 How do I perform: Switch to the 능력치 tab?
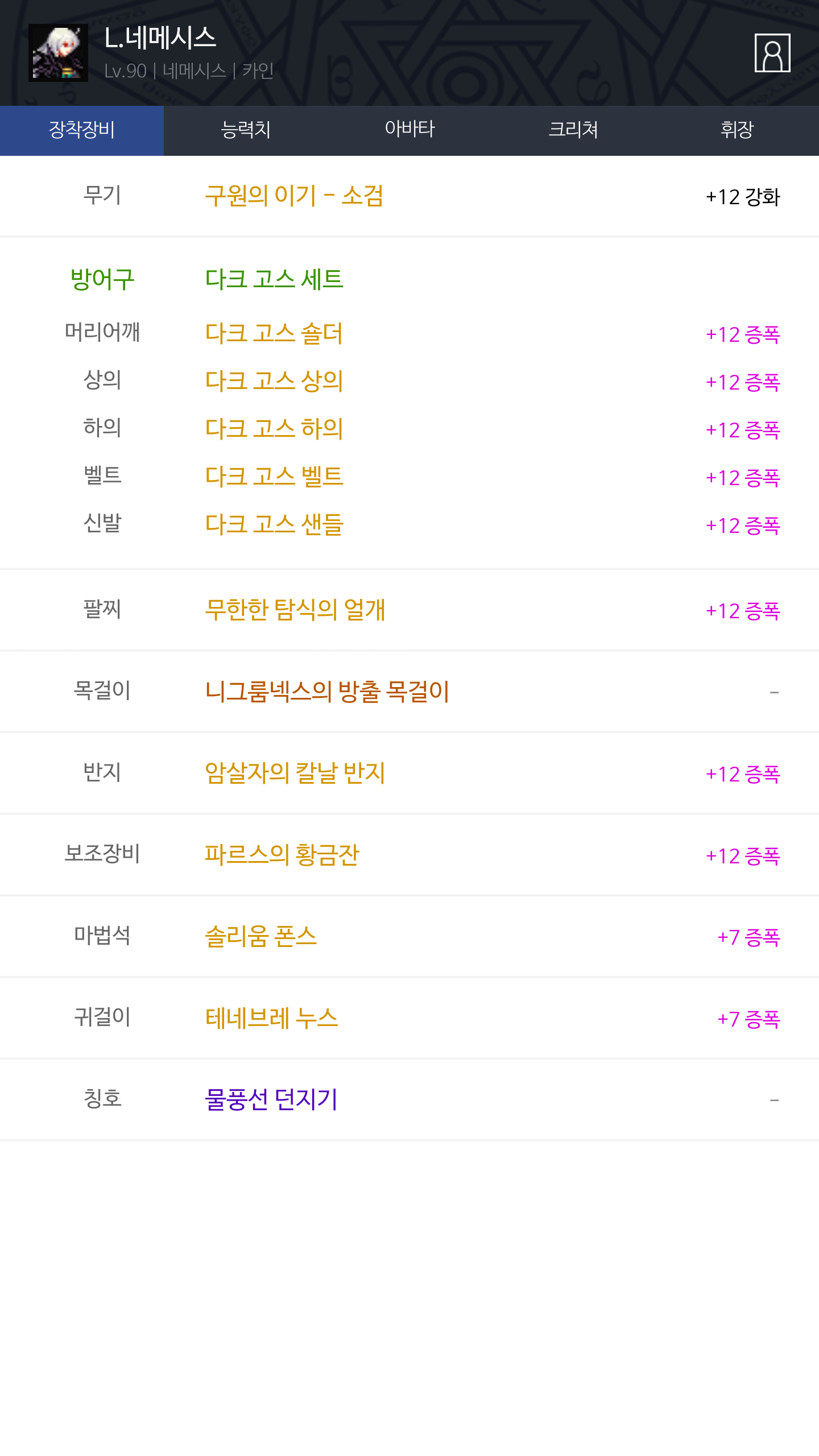[246, 130]
